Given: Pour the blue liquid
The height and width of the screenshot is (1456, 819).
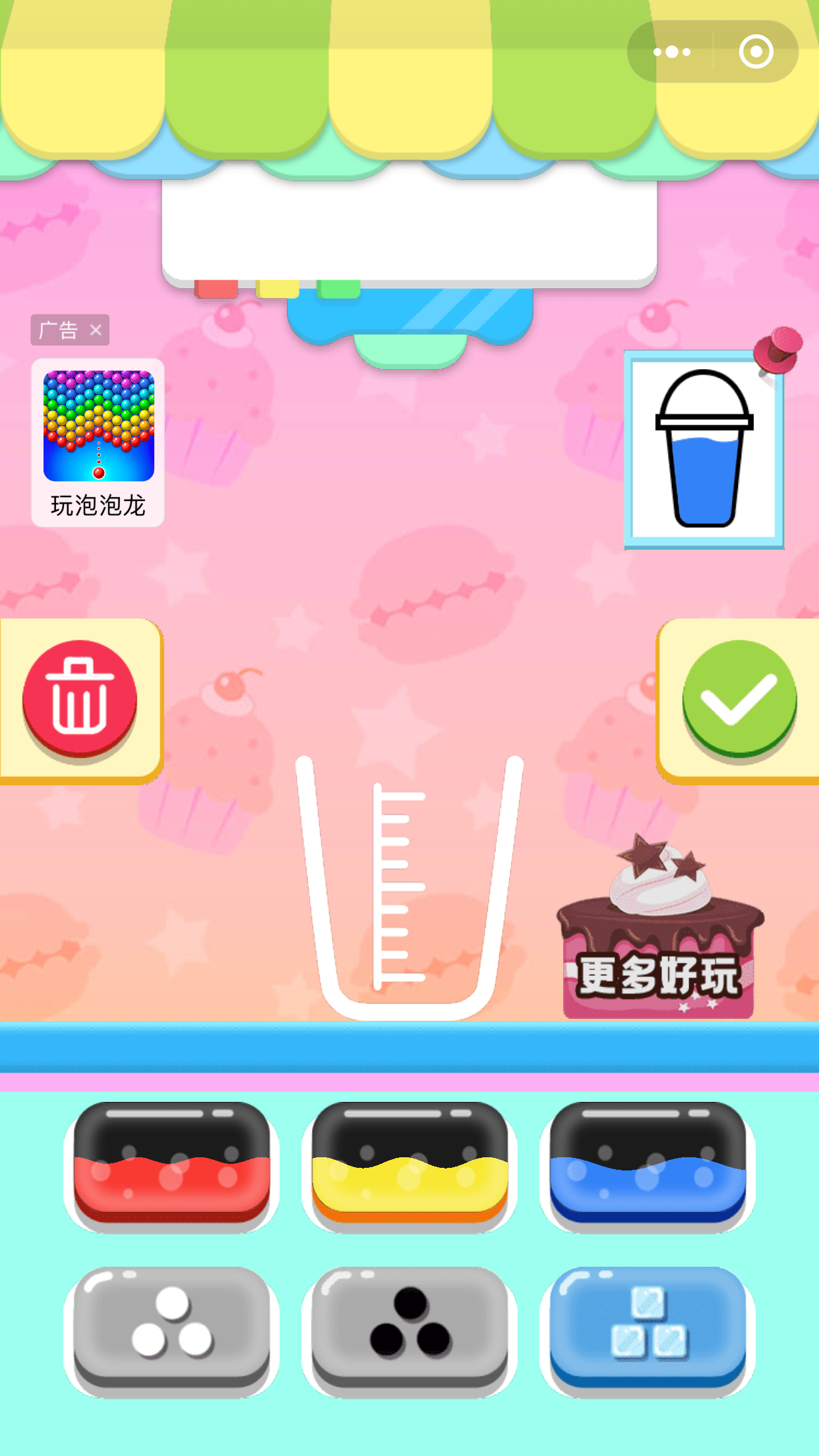Looking at the screenshot, I should click(648, 1164).
